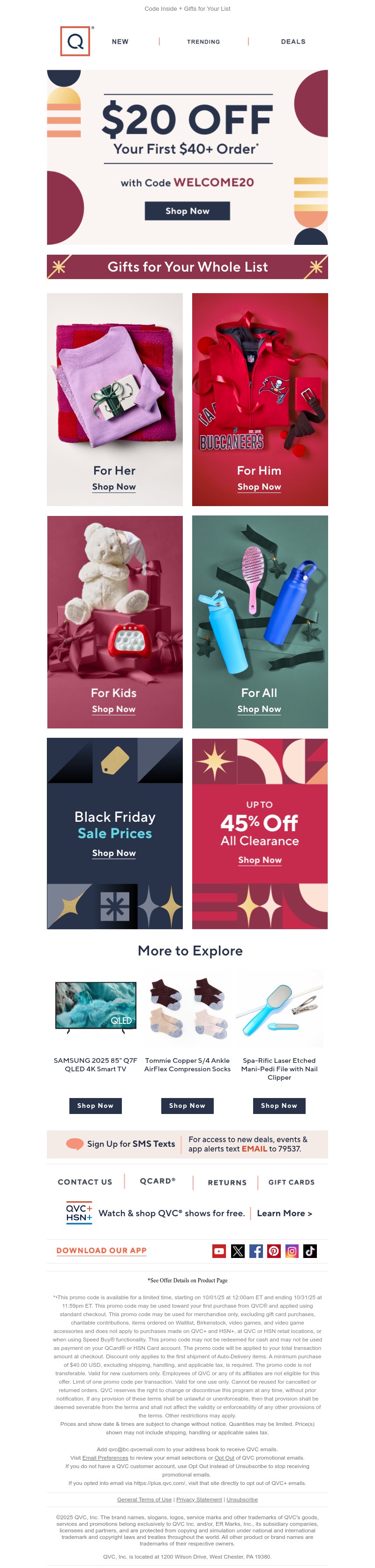Tap DOWNLOAD OUR APP link
The image size is (375, 1568).
[101, 1250]
